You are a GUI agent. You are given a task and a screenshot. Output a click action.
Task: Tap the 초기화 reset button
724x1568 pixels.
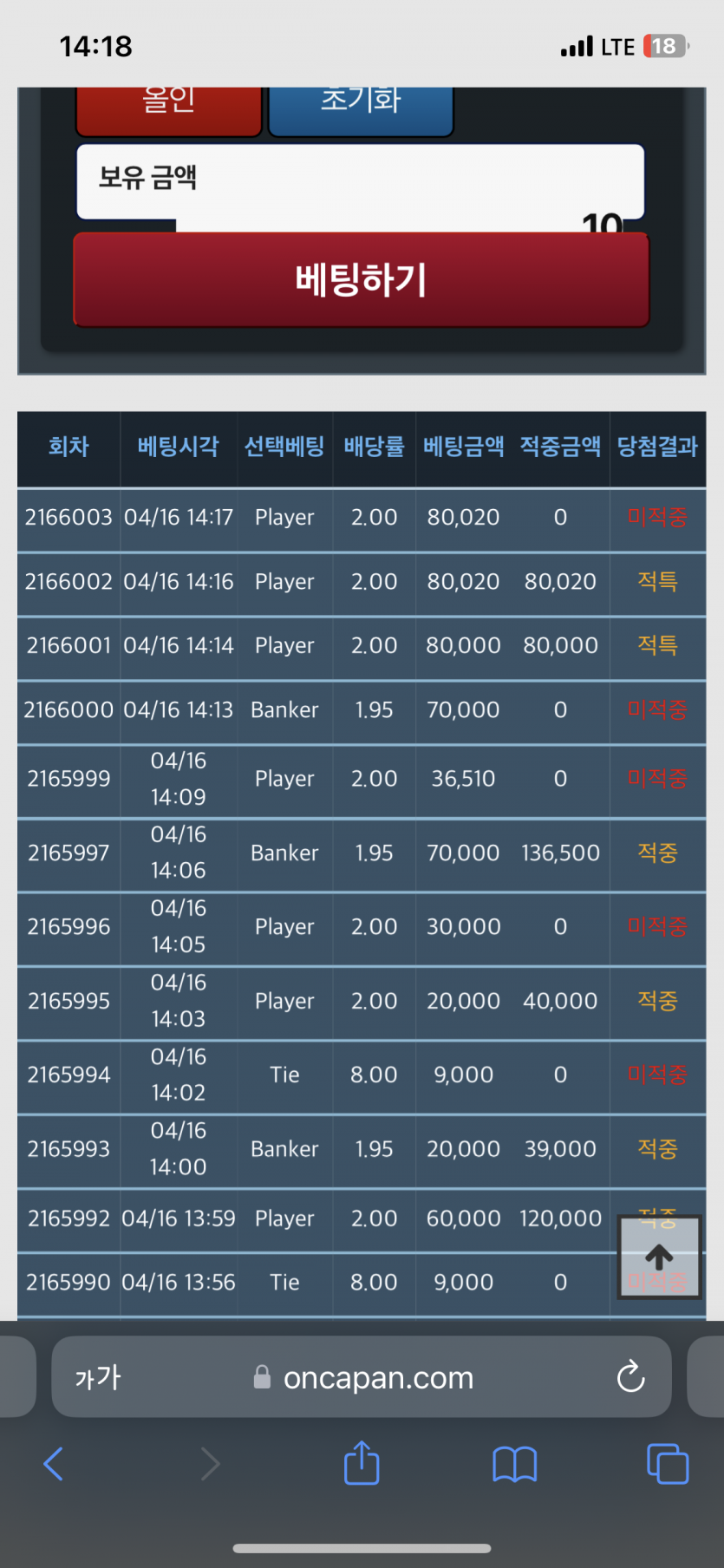pyautogui.click(x=361, y=111)
